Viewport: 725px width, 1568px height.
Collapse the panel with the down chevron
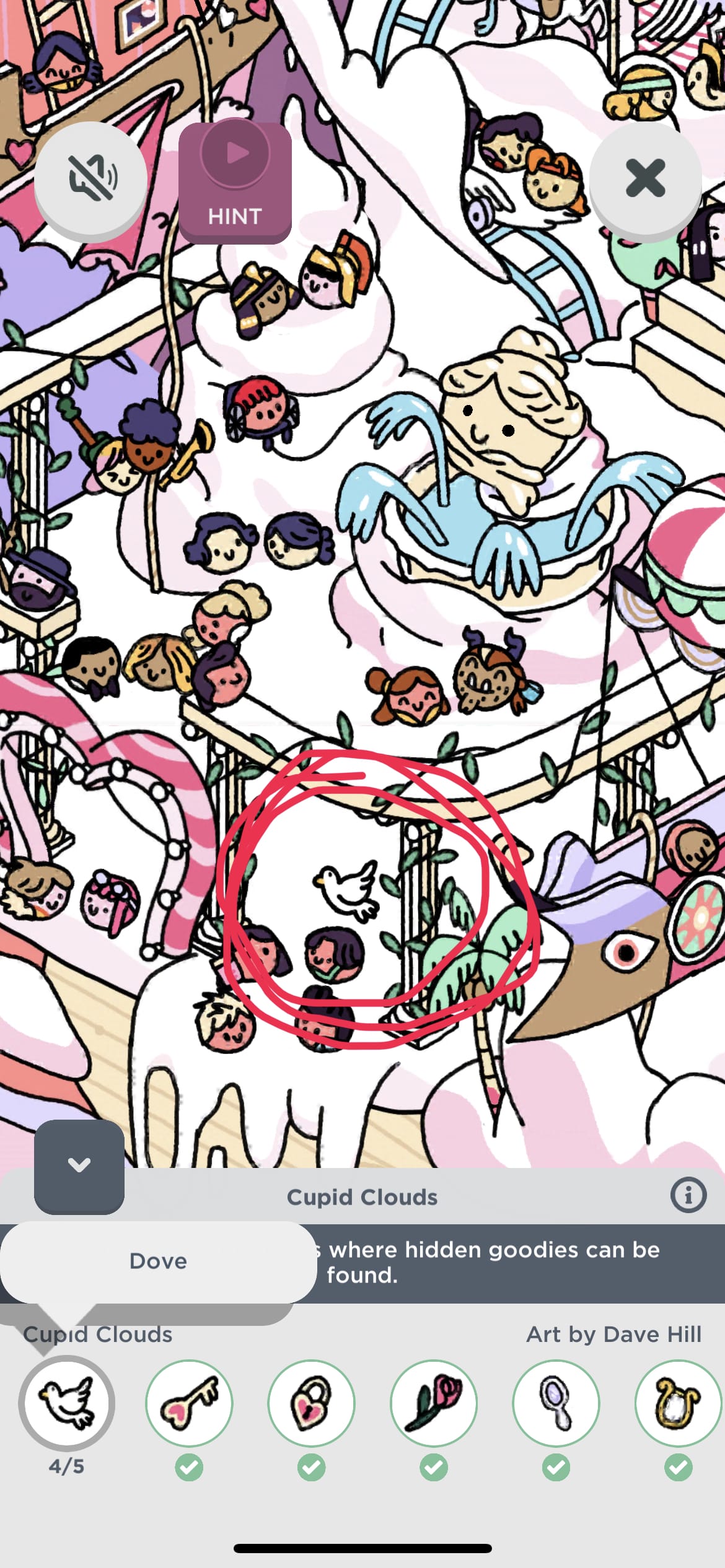click(79, 1165)
